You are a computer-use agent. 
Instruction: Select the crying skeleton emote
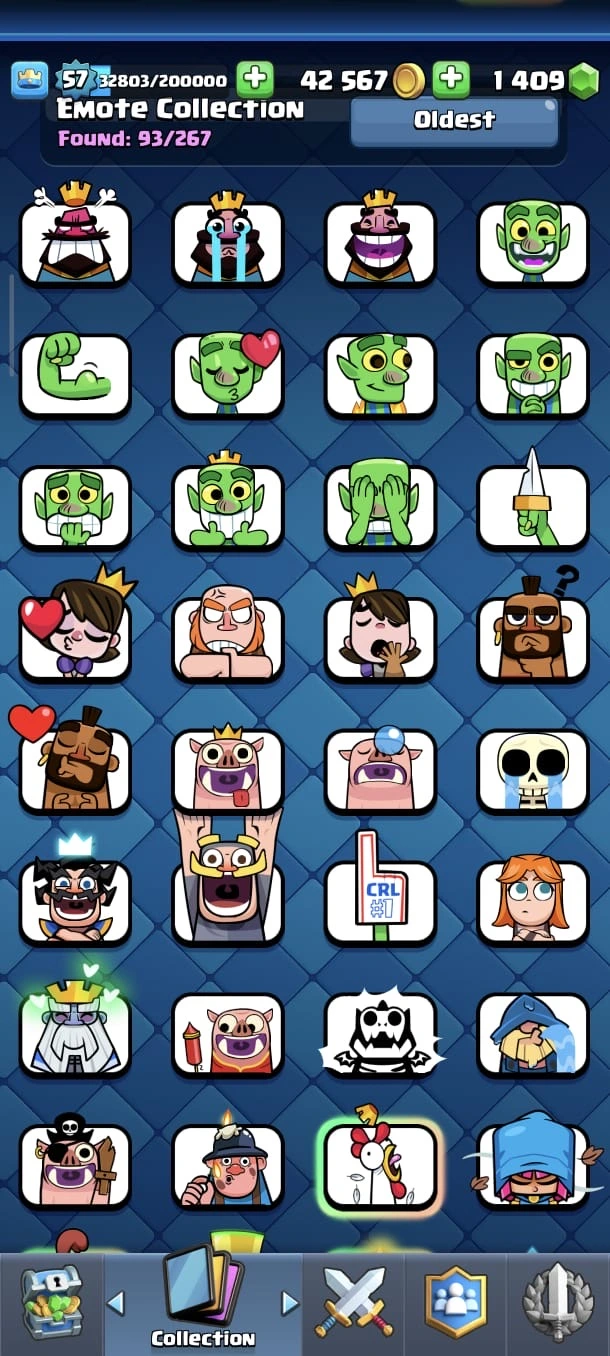533,769
